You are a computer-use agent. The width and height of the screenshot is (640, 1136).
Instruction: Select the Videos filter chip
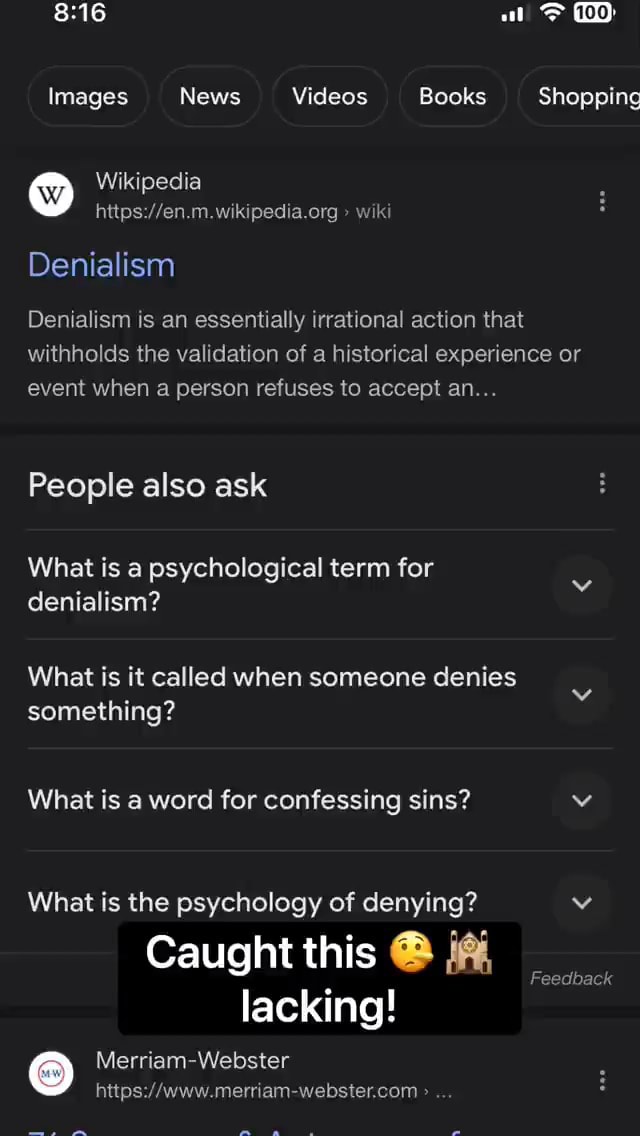tap(330, 97)
